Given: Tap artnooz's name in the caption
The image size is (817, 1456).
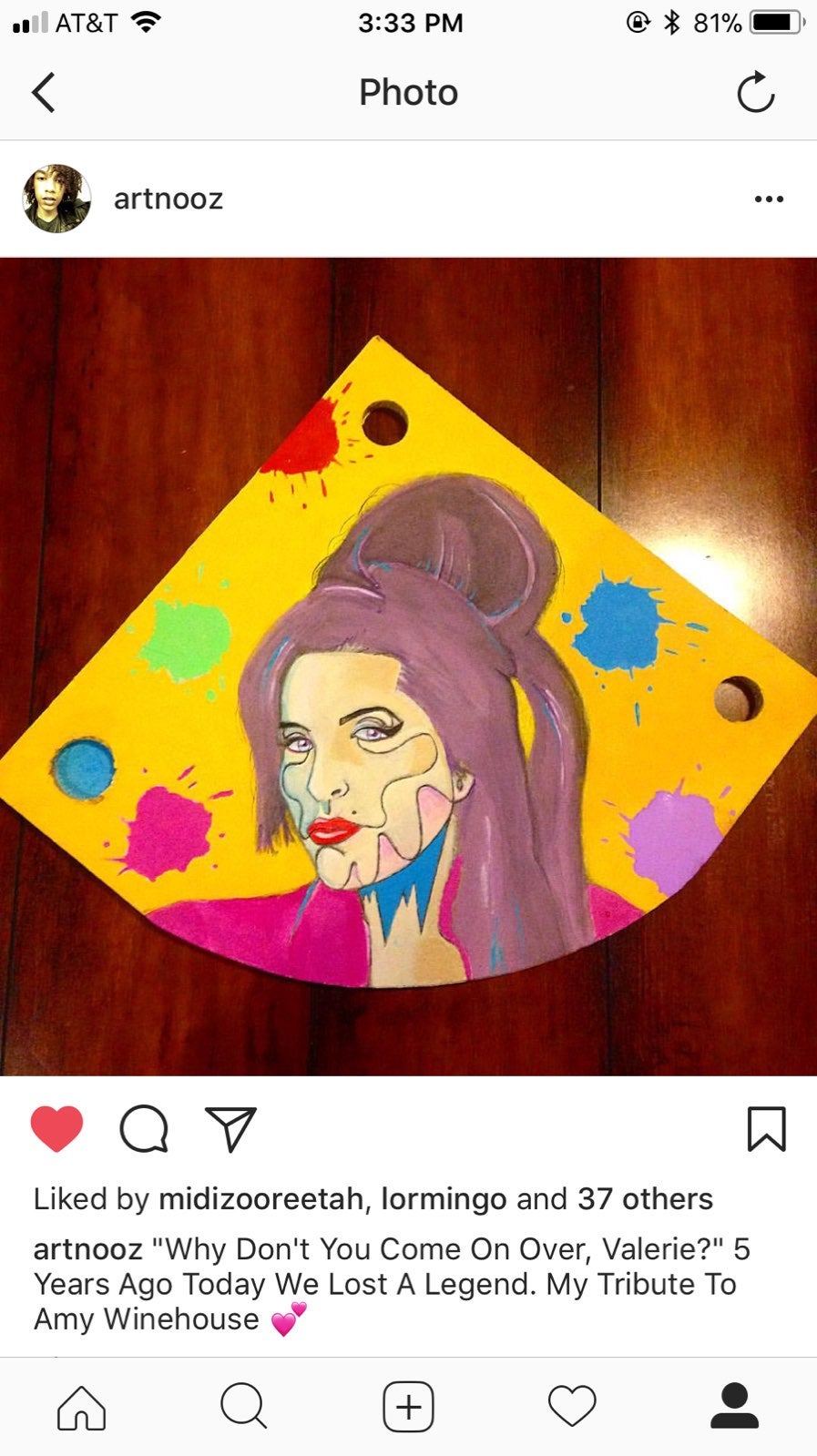Looking at the screenshot, I should [x=88, y=1248].
